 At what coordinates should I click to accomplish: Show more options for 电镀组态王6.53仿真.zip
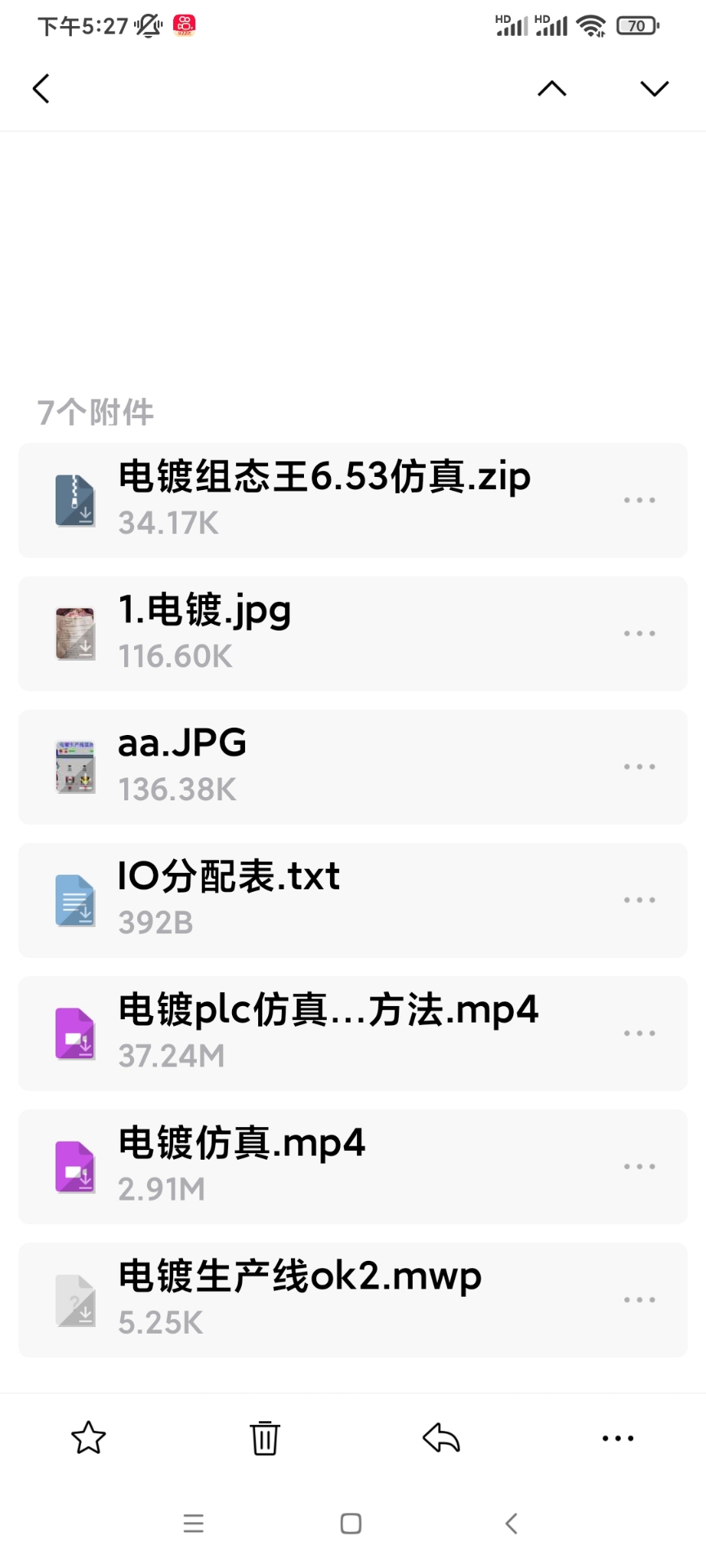pyautogui.click(x=639, y=500)
